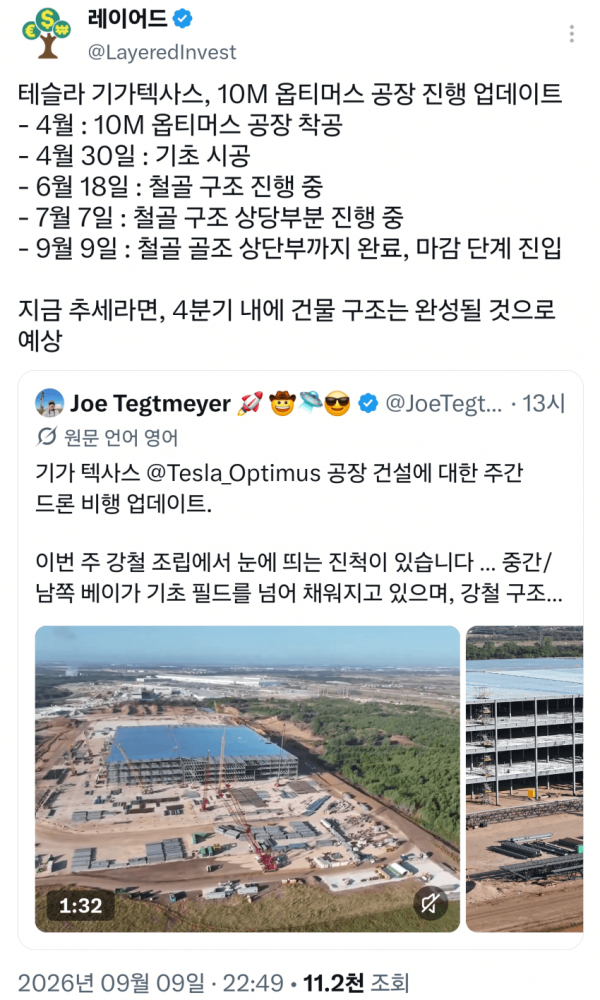Image resolution: width=600 pixels, height=1000 pixels.
Task: Tap the @Tesla_Optimus mention in the quoted post
Action: [x=233, y=473]
